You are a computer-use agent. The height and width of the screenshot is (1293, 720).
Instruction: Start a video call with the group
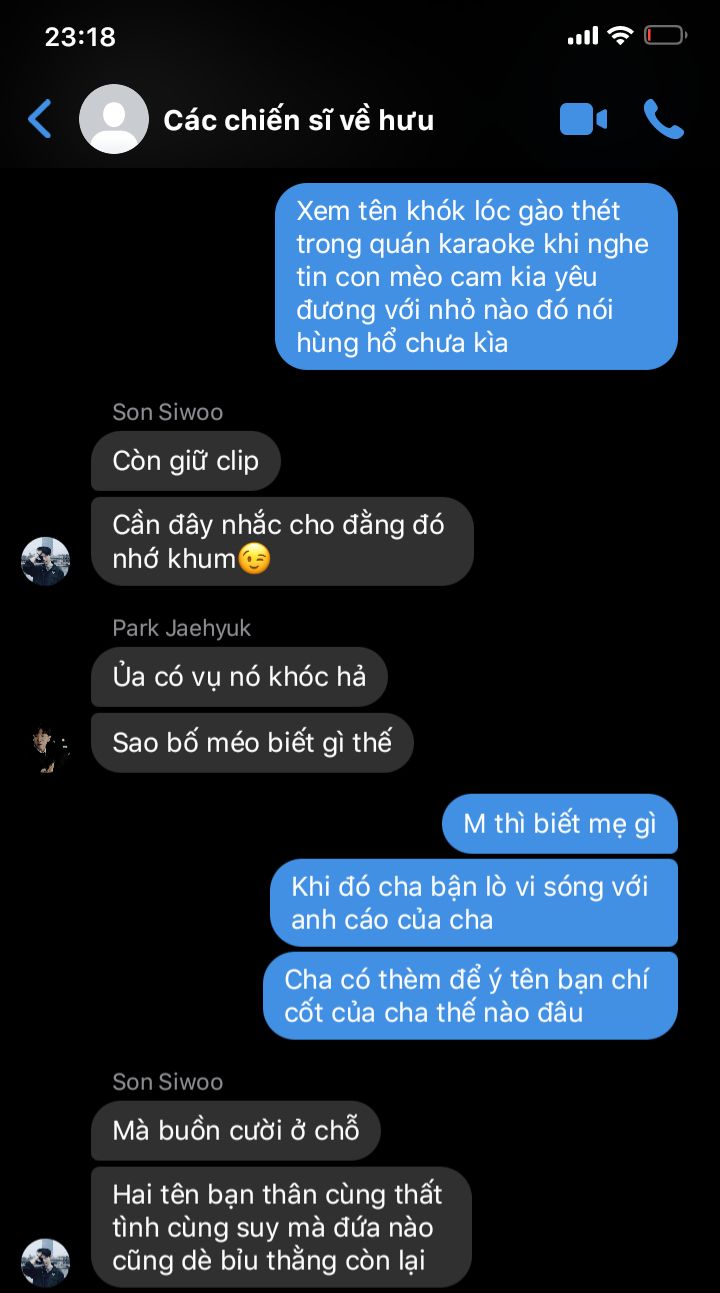tap(583, 120)
